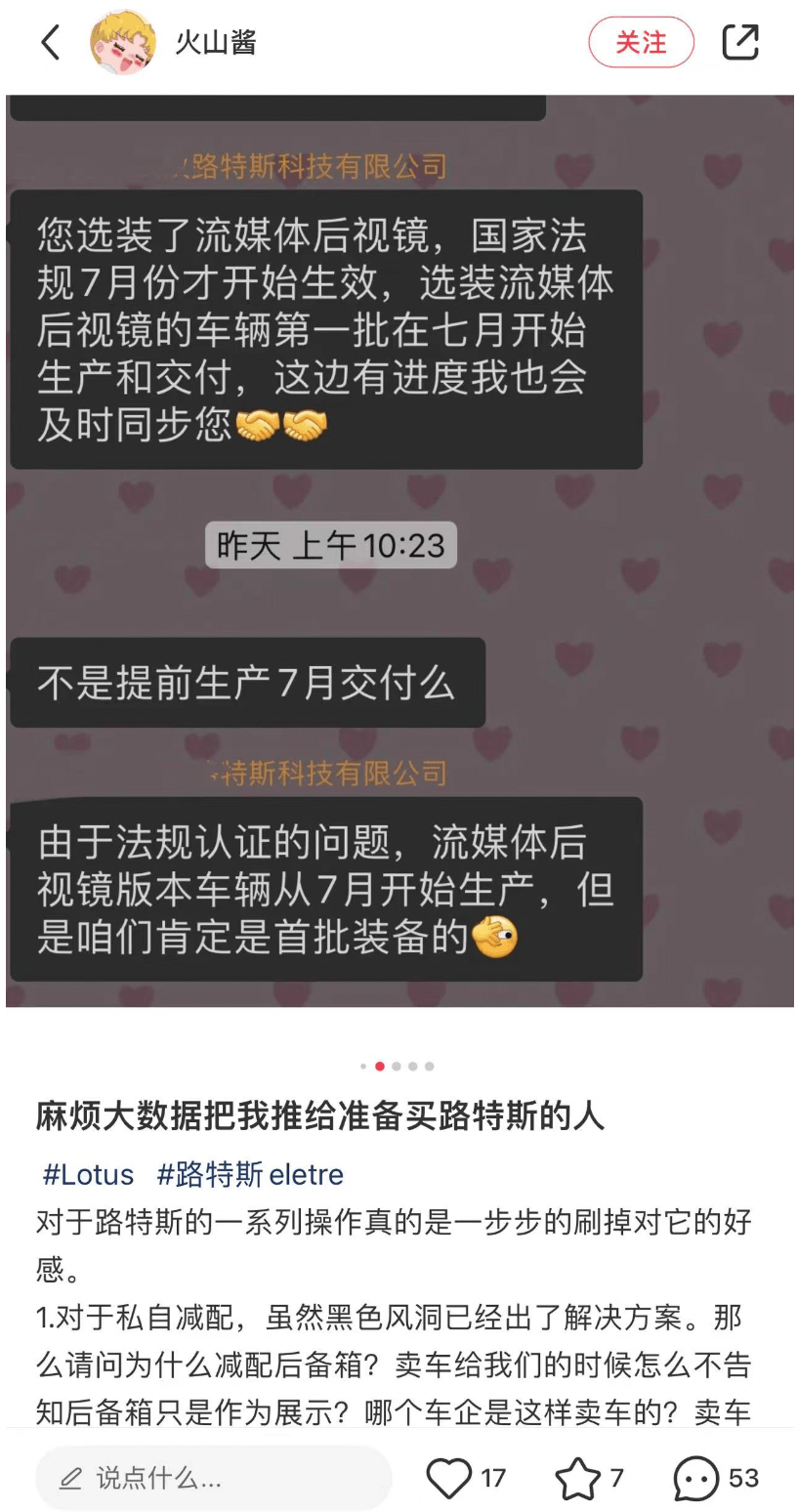Open 火山酱's profile avatar
The width and height of the screenshot is (797, 1512).
coord(122,43)
